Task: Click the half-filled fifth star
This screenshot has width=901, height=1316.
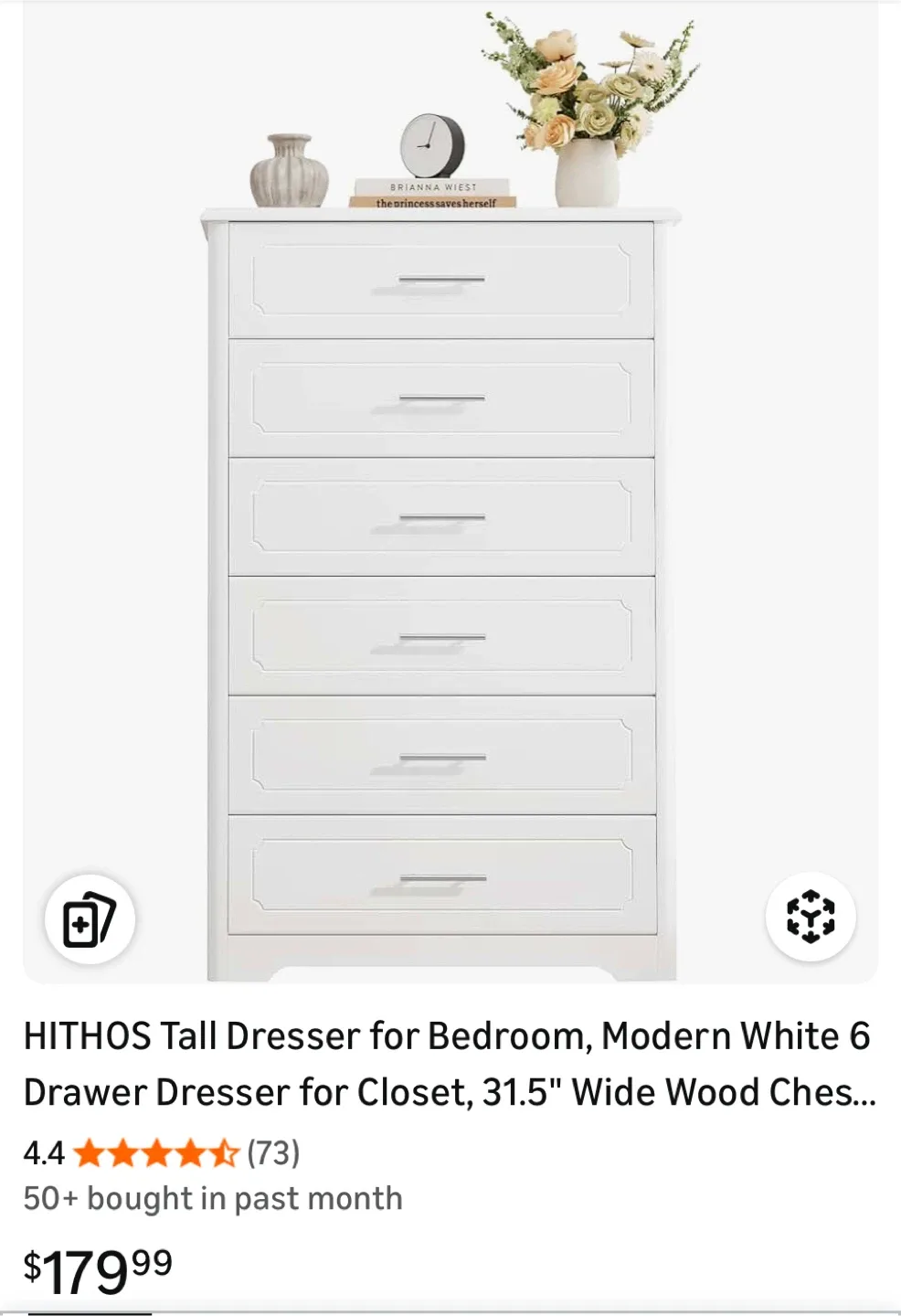Action: point(226,1153)
